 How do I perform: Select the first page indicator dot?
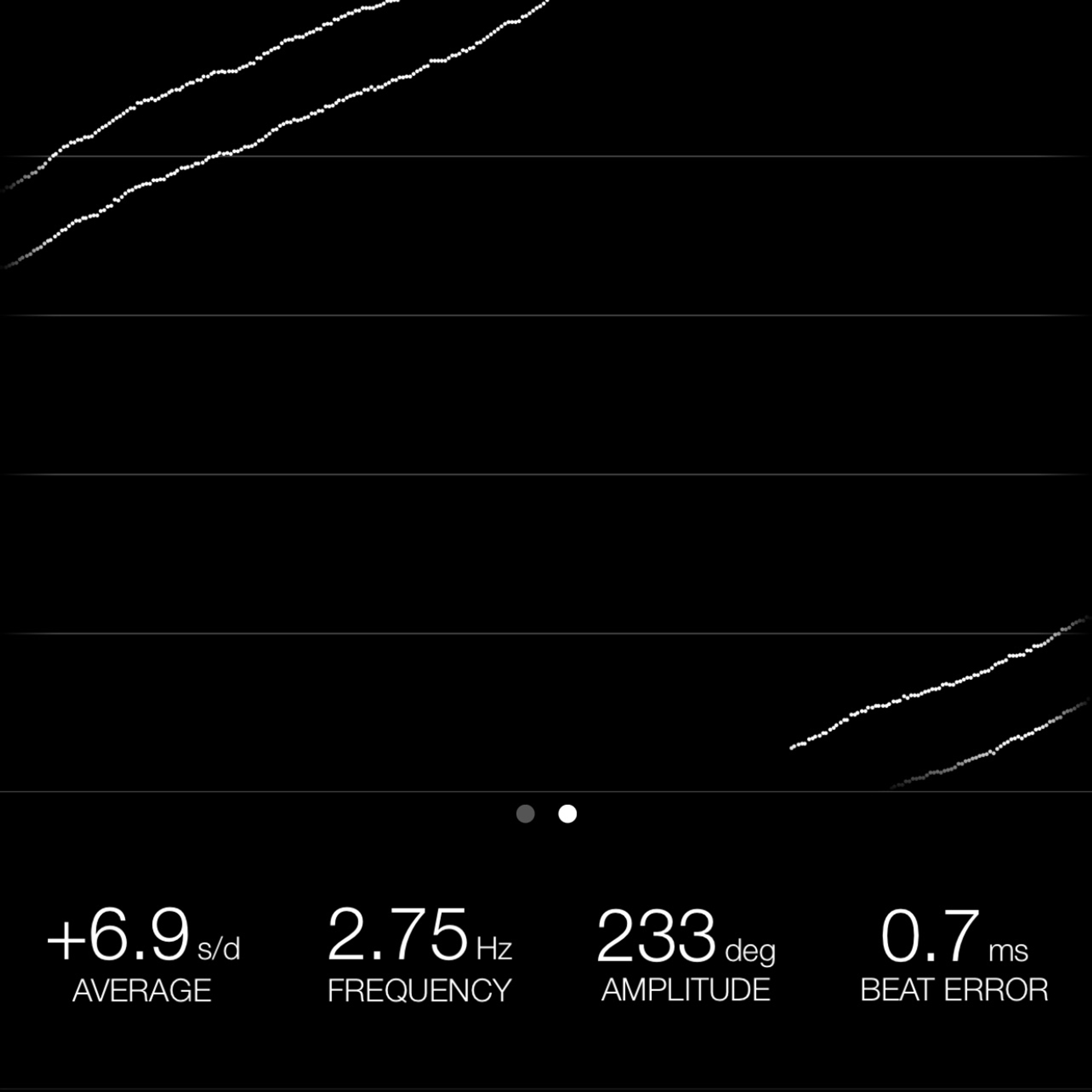click(x=525, y=814)
